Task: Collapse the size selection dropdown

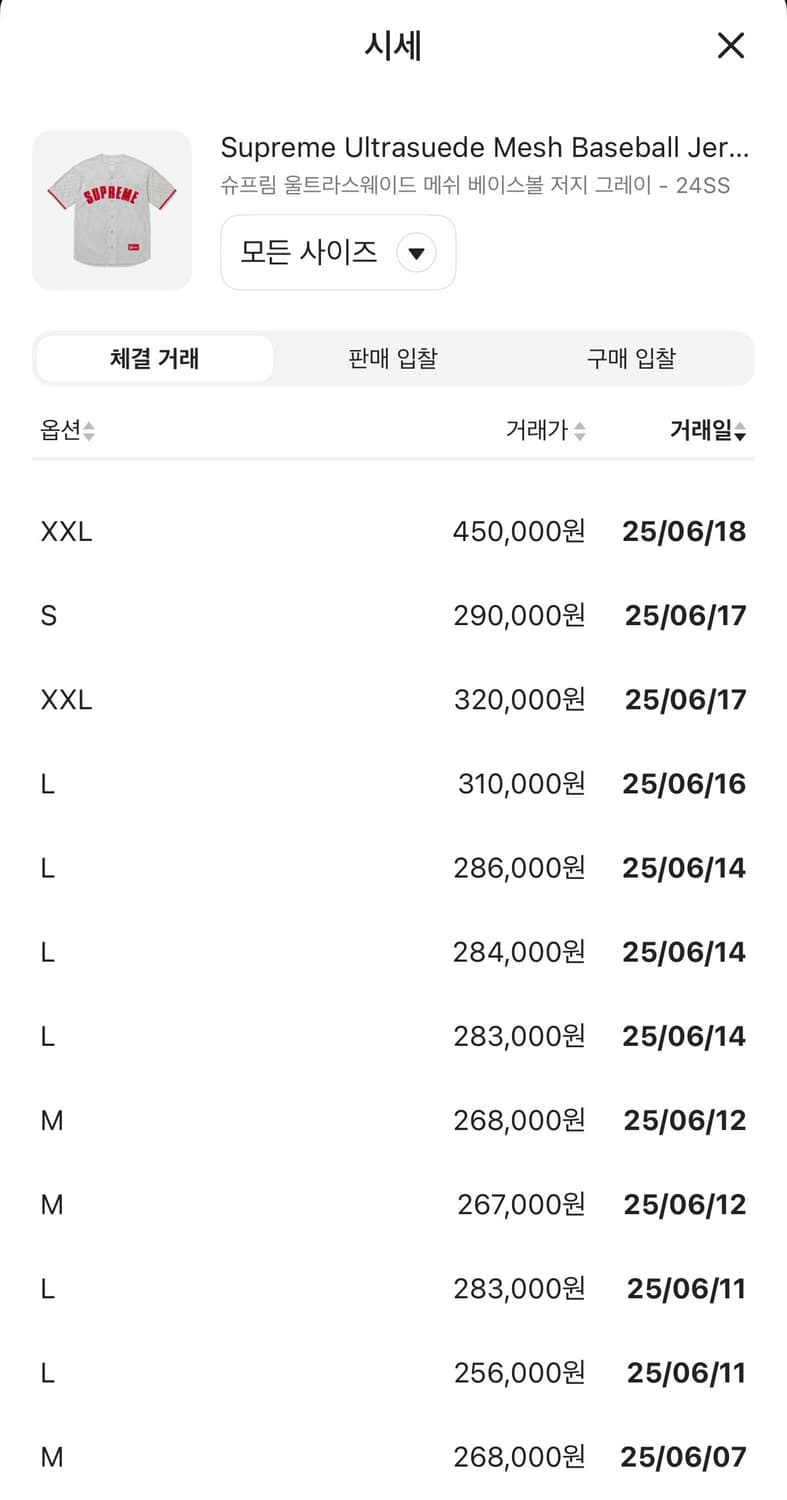Action: pos(416,253)
